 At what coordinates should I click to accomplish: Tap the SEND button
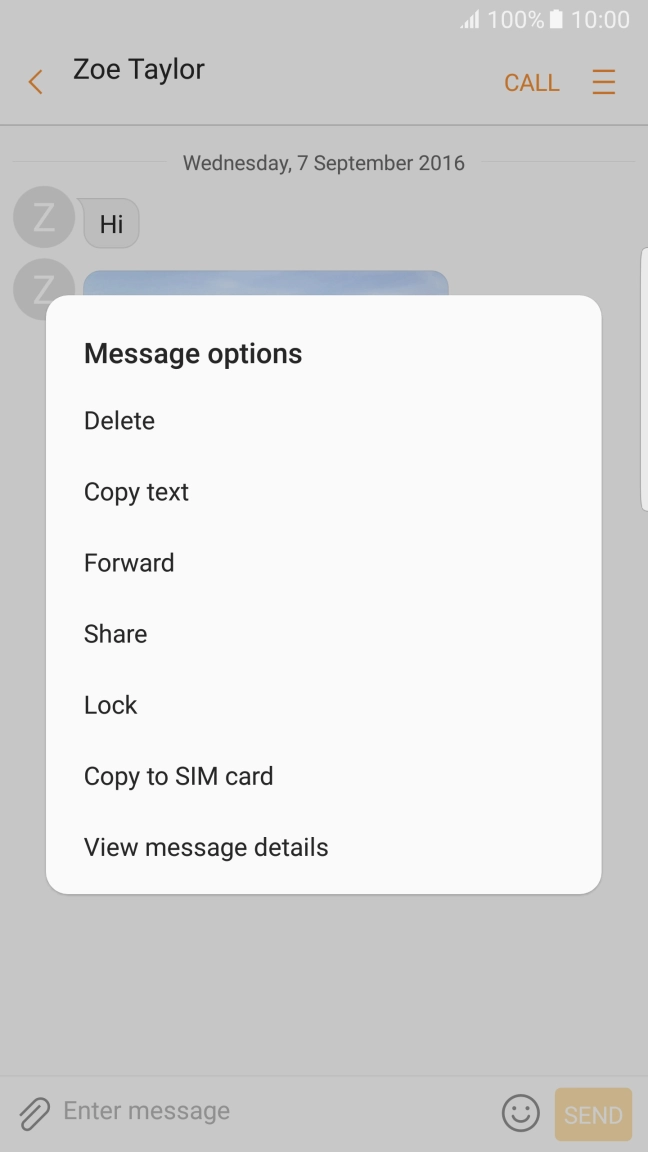click(593, 1114)
